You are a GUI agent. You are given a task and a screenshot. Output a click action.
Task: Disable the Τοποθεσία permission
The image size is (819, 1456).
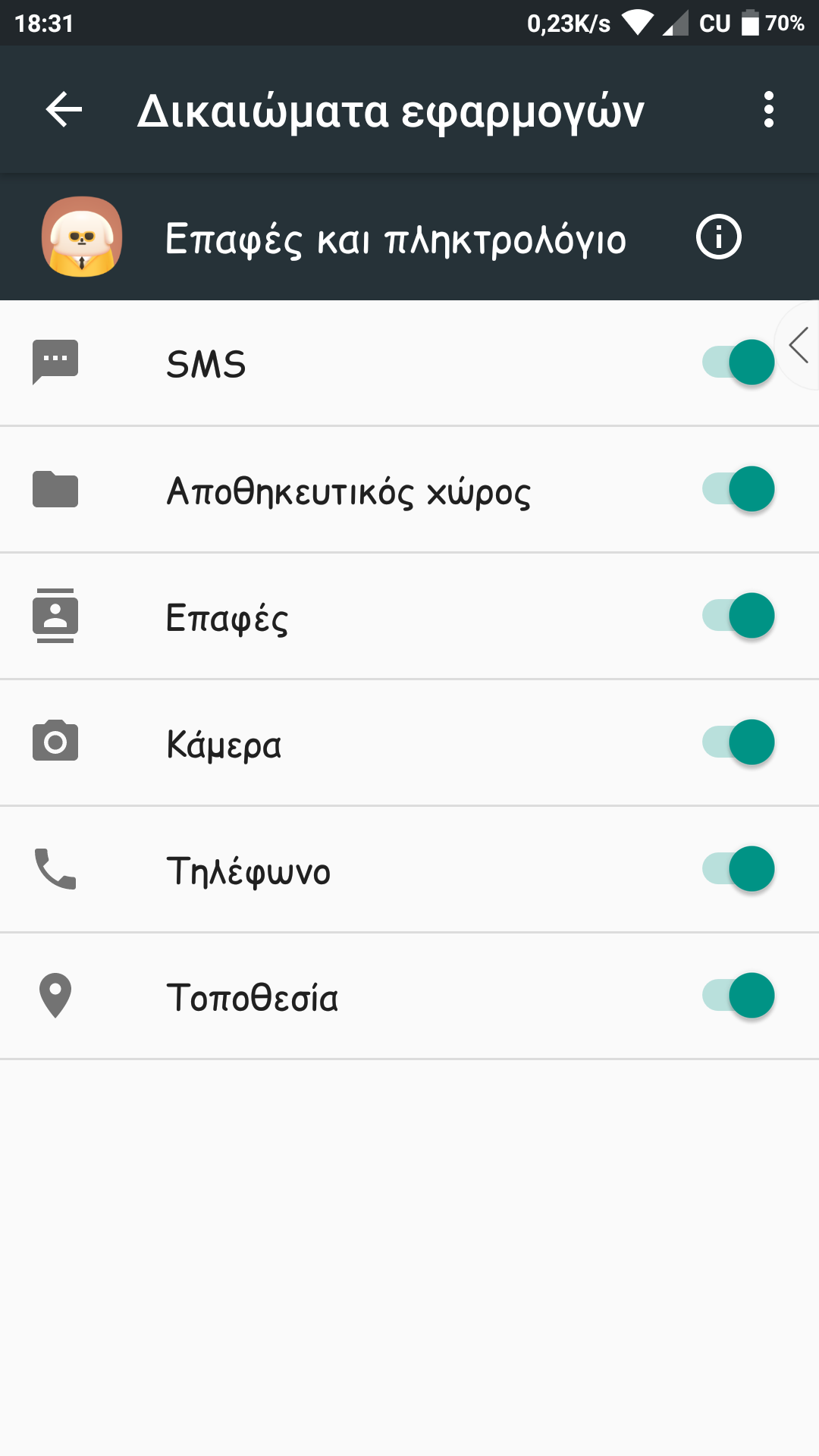point(738,996)
